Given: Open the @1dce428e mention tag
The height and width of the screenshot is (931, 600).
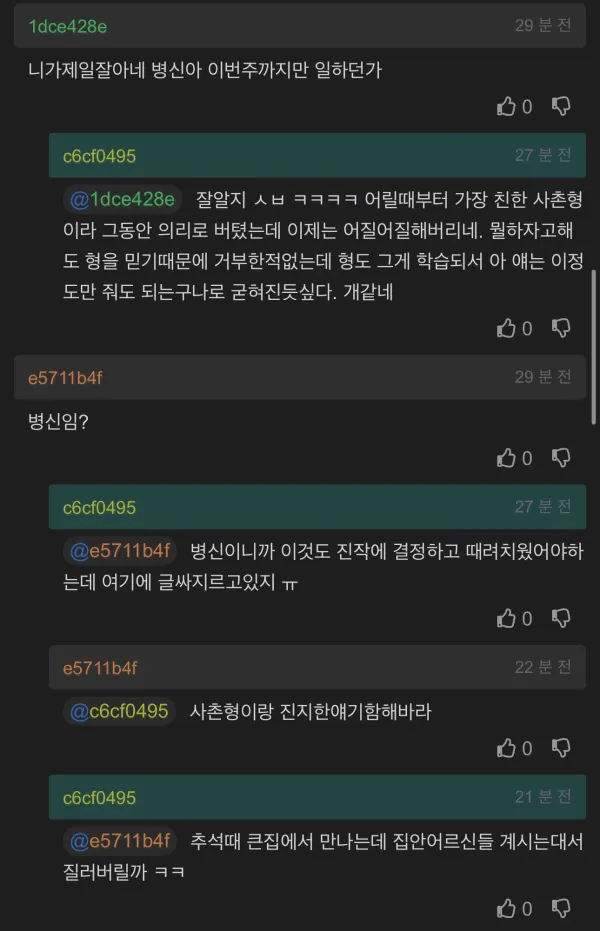Looking at the screenshot, I should (x=123, y=199).
